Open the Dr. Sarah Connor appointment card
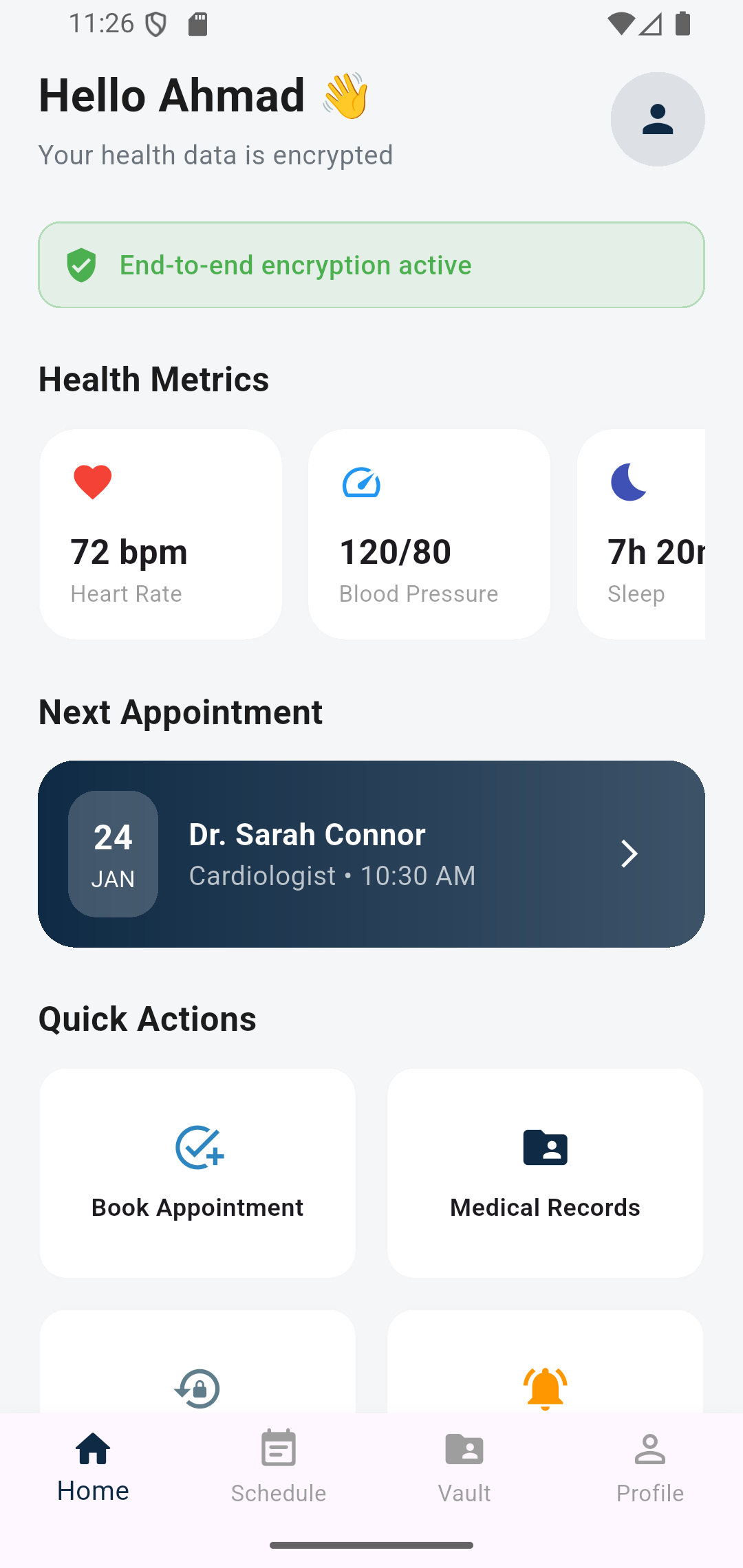 pyautogui.click(x=371, y=853)
